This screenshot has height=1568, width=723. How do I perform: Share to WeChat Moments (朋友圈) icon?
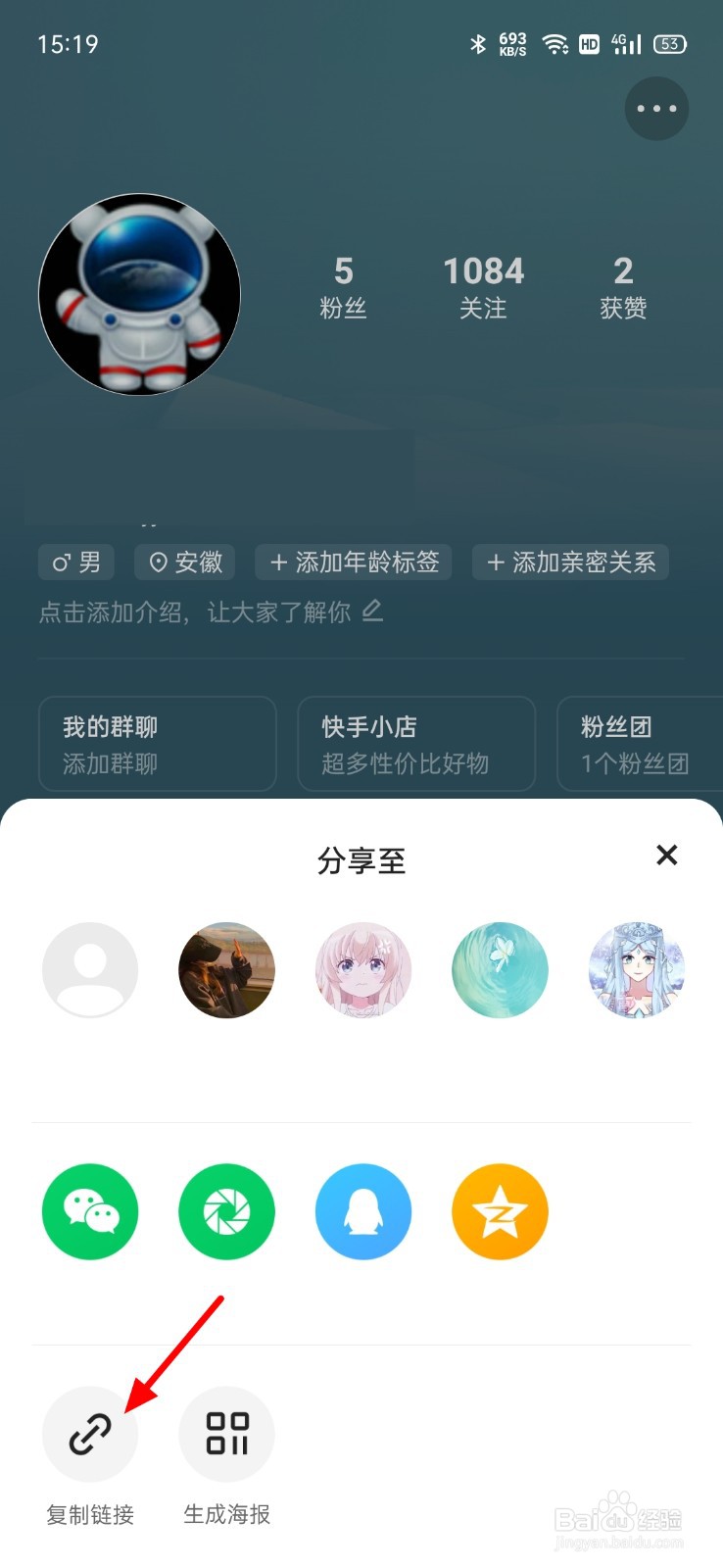coord(226,1211)
